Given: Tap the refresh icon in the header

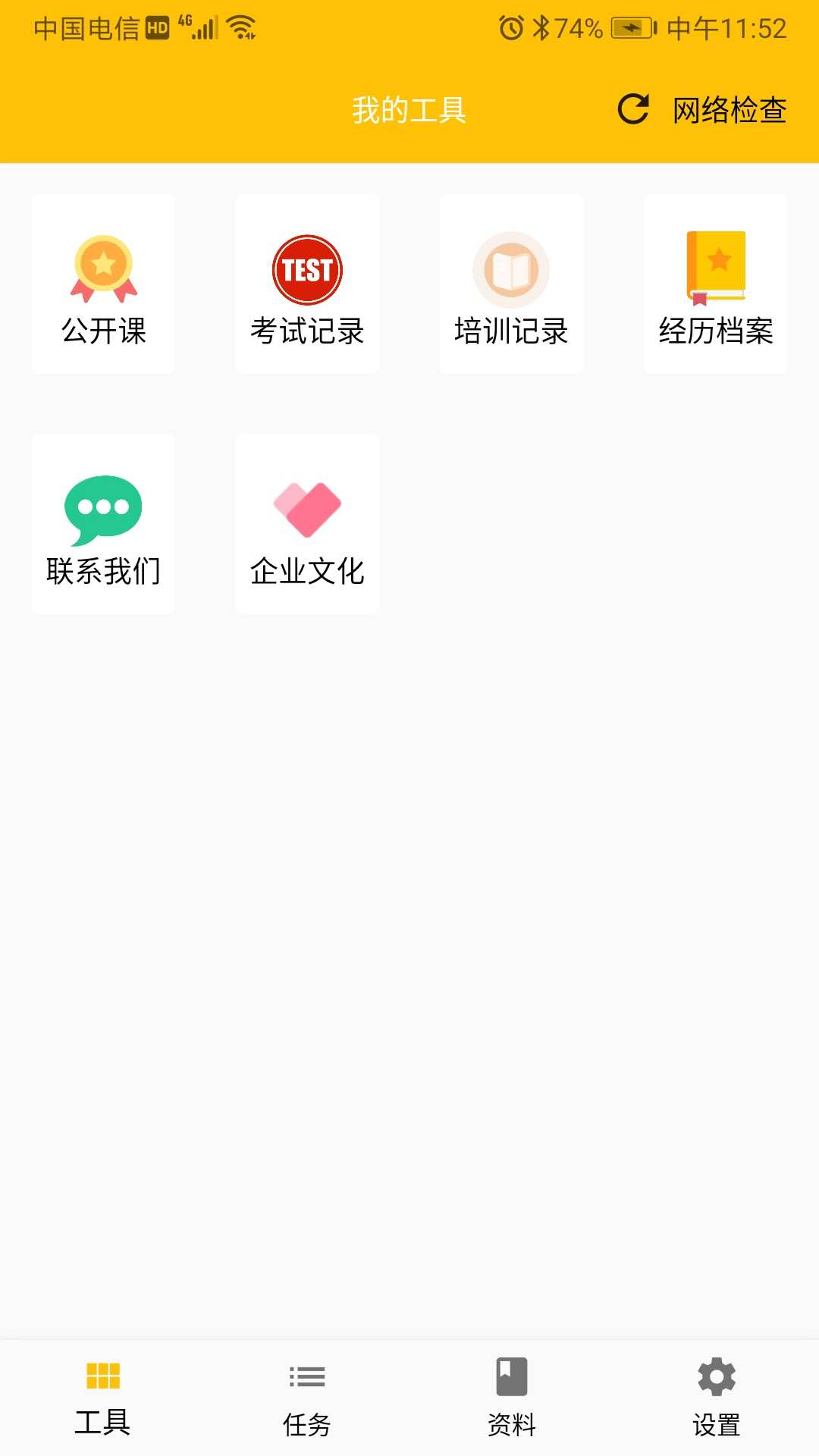Looking at the screenshot, I should click(633, 109).
